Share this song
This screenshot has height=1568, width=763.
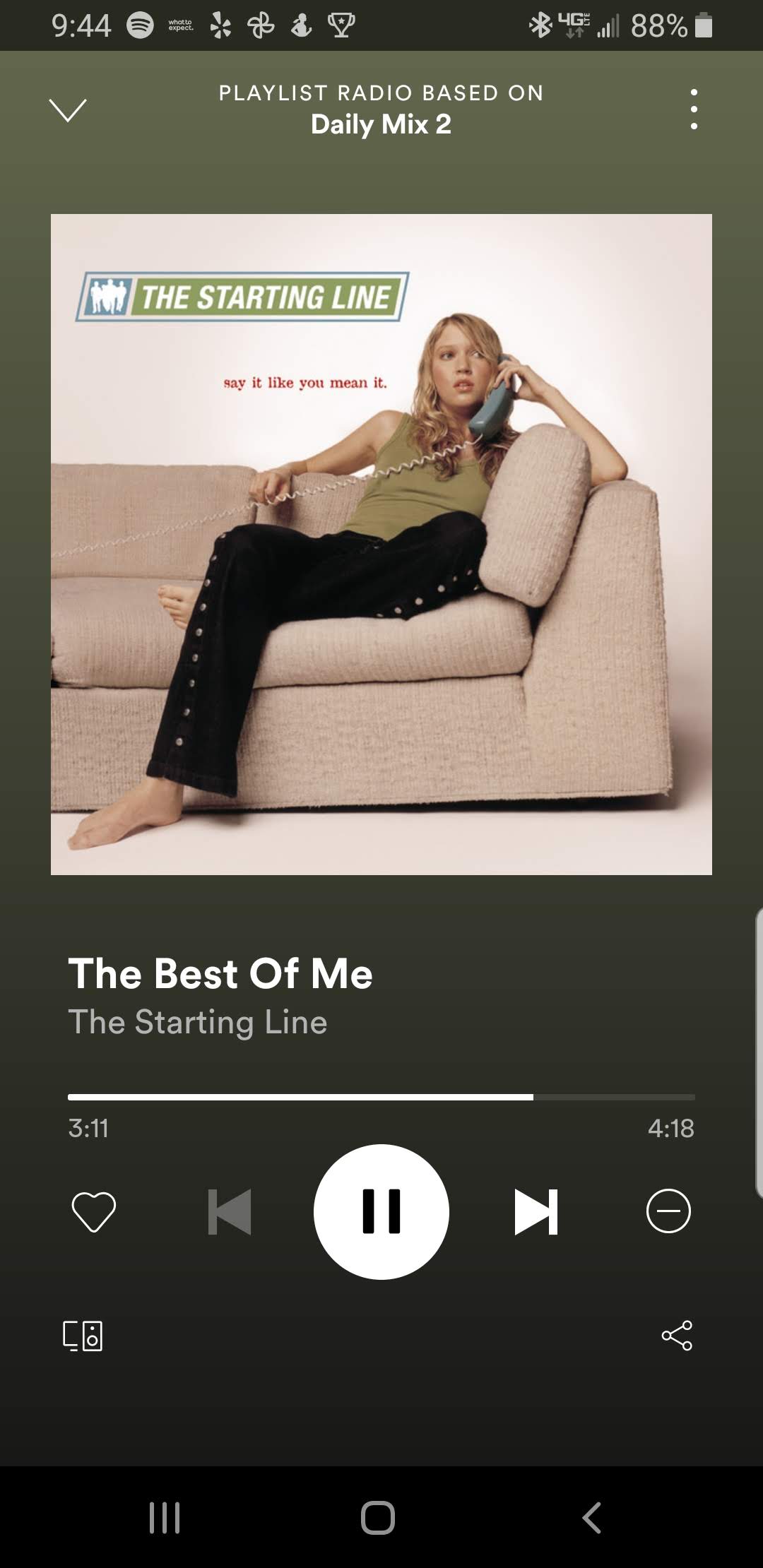677,1335
